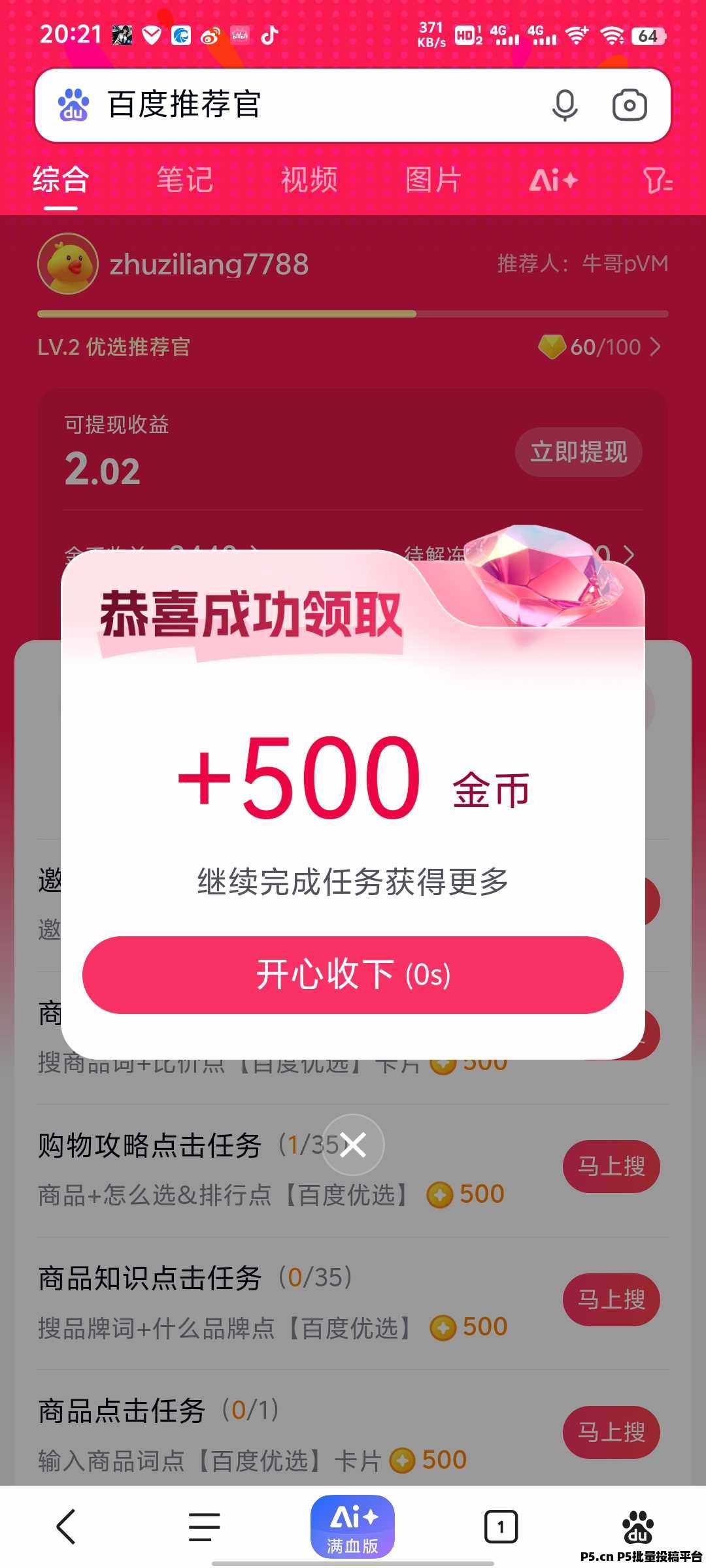The image size is (706, 1568).
Task: Tap 马上搜 for 购物攻略点击任务
Action: 611,1166
